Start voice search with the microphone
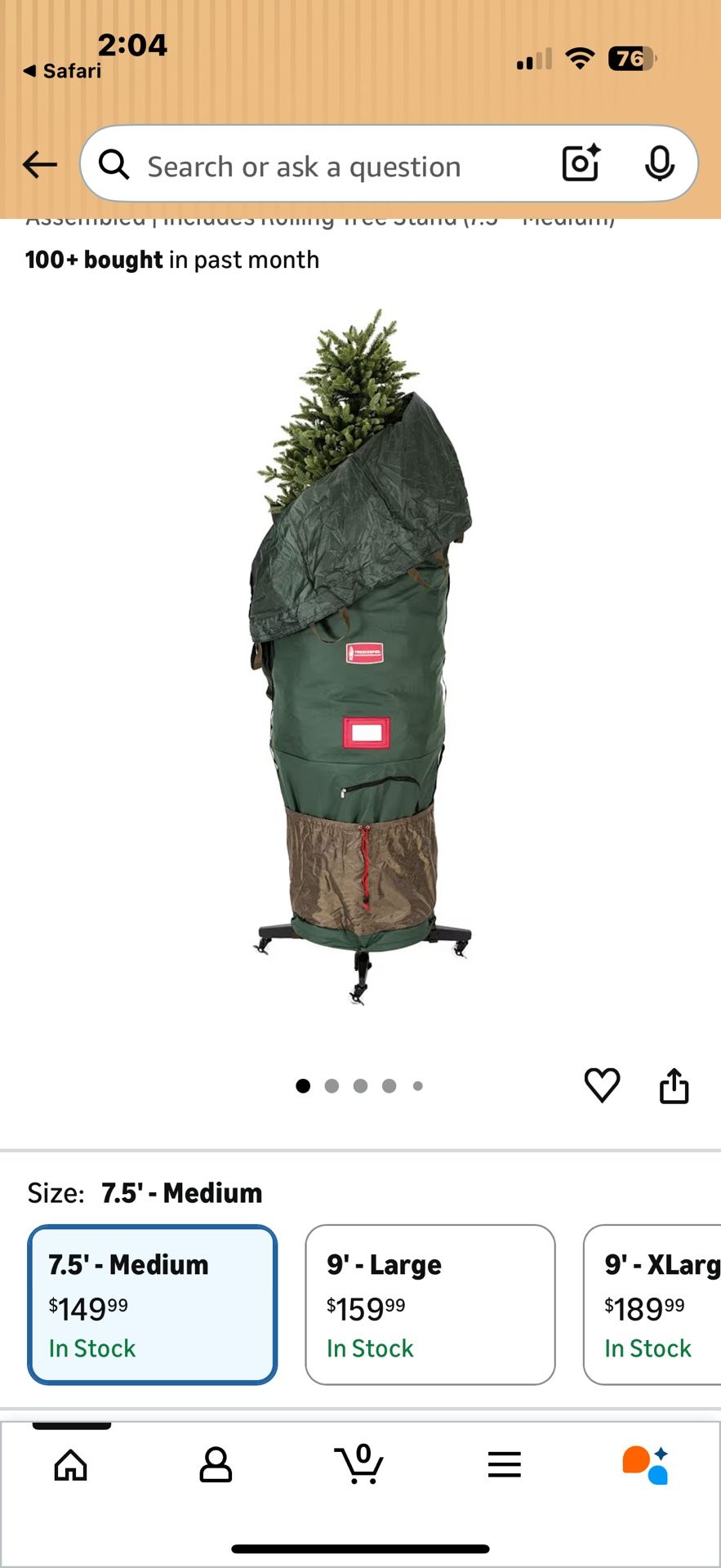The image size is (721, 1568). (x=659, y=164)
